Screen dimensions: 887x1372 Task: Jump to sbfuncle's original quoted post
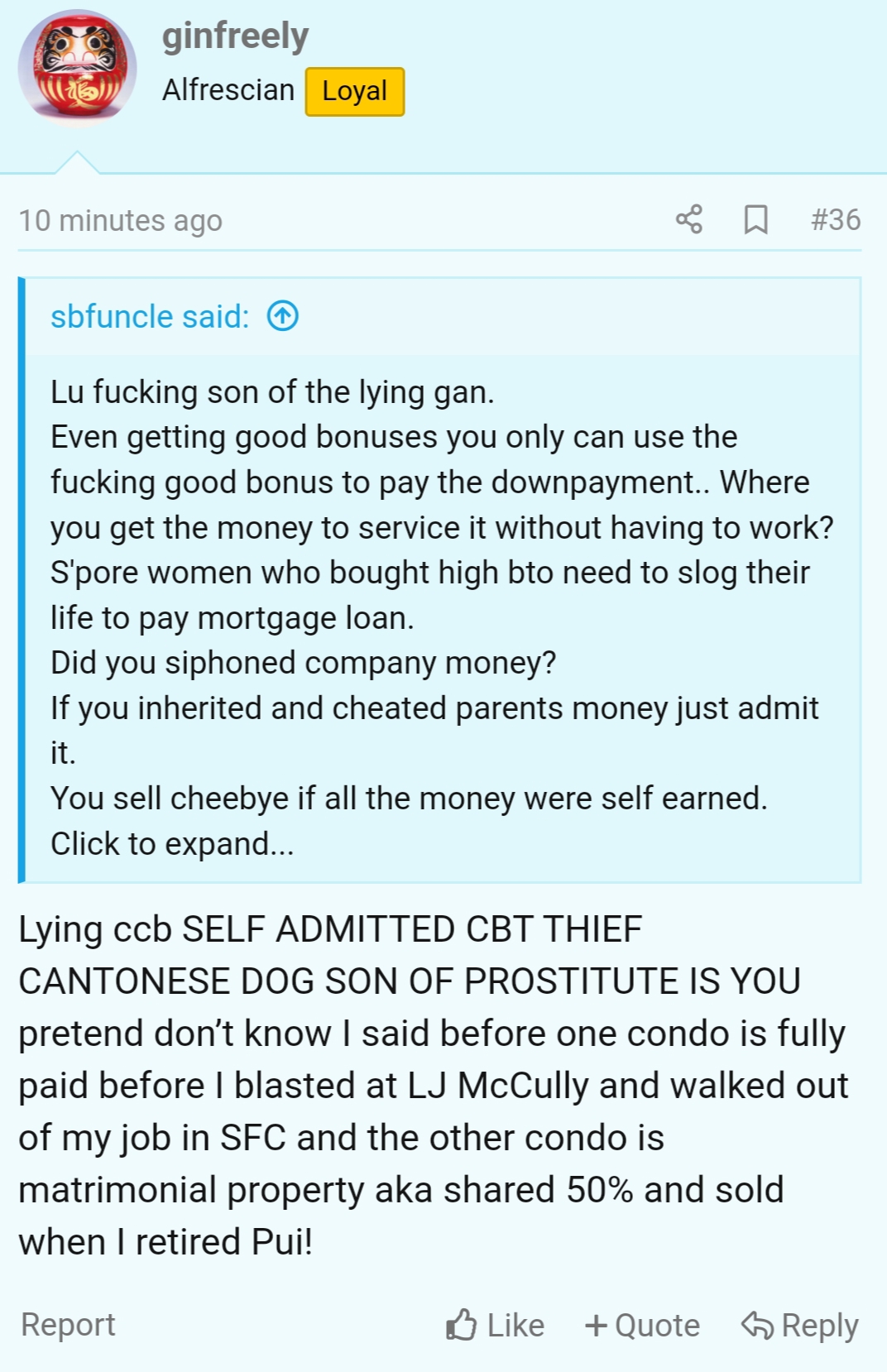point(282,316)
